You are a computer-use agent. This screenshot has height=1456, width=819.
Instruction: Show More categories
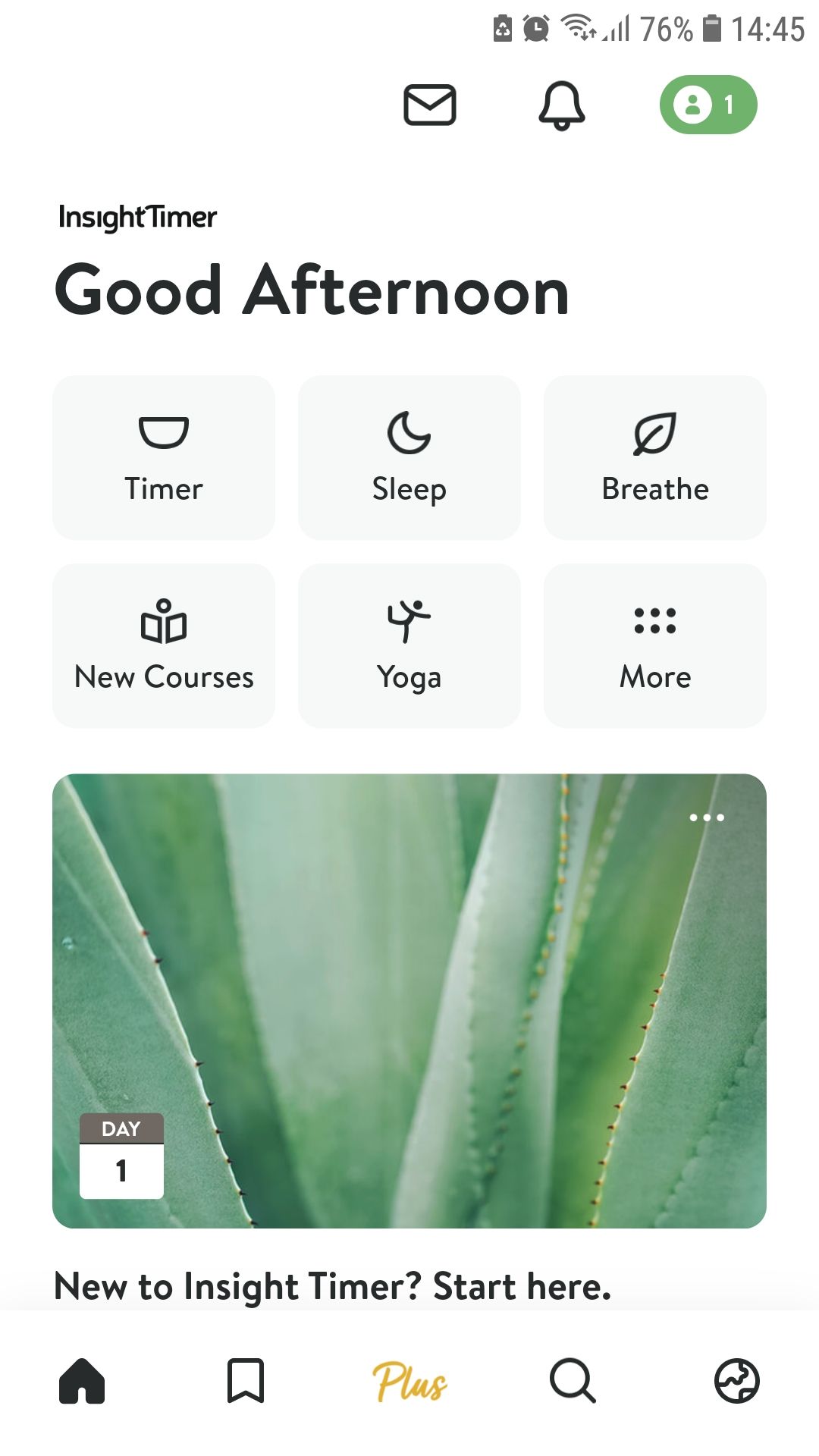(x=655, y=646)
